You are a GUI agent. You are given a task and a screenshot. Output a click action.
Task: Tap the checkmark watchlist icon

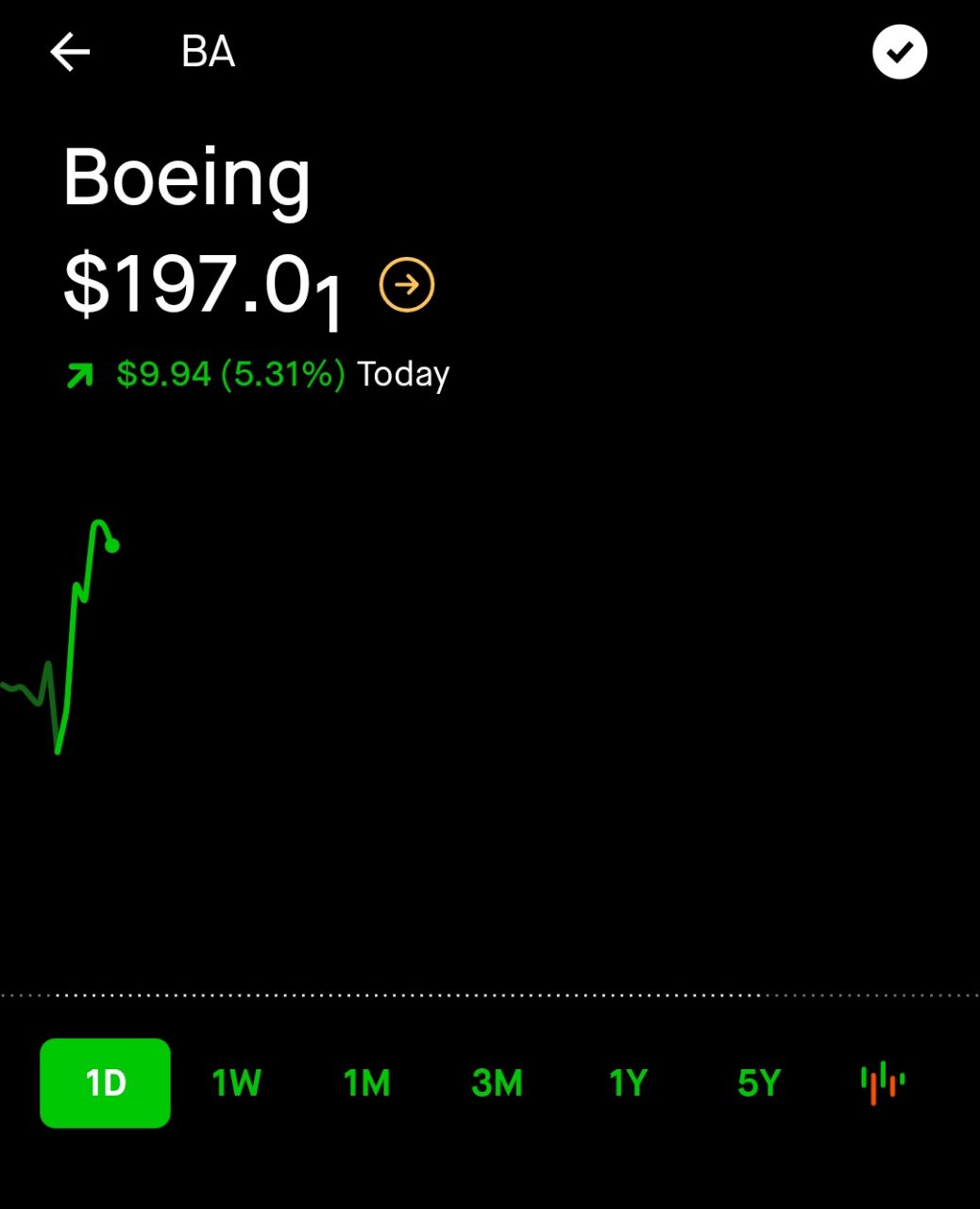tap(899, 52)
